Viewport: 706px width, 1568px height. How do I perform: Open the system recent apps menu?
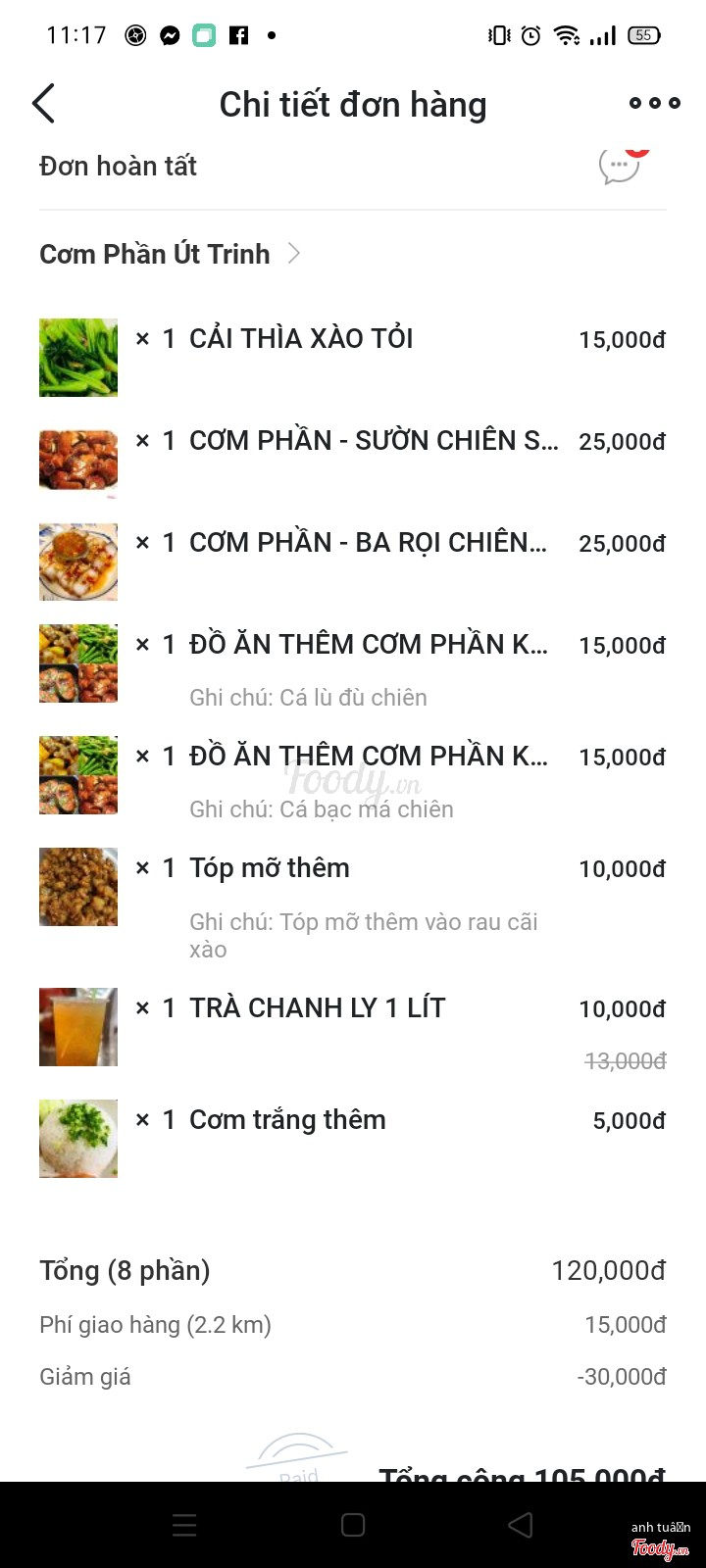pos(184,1525)
